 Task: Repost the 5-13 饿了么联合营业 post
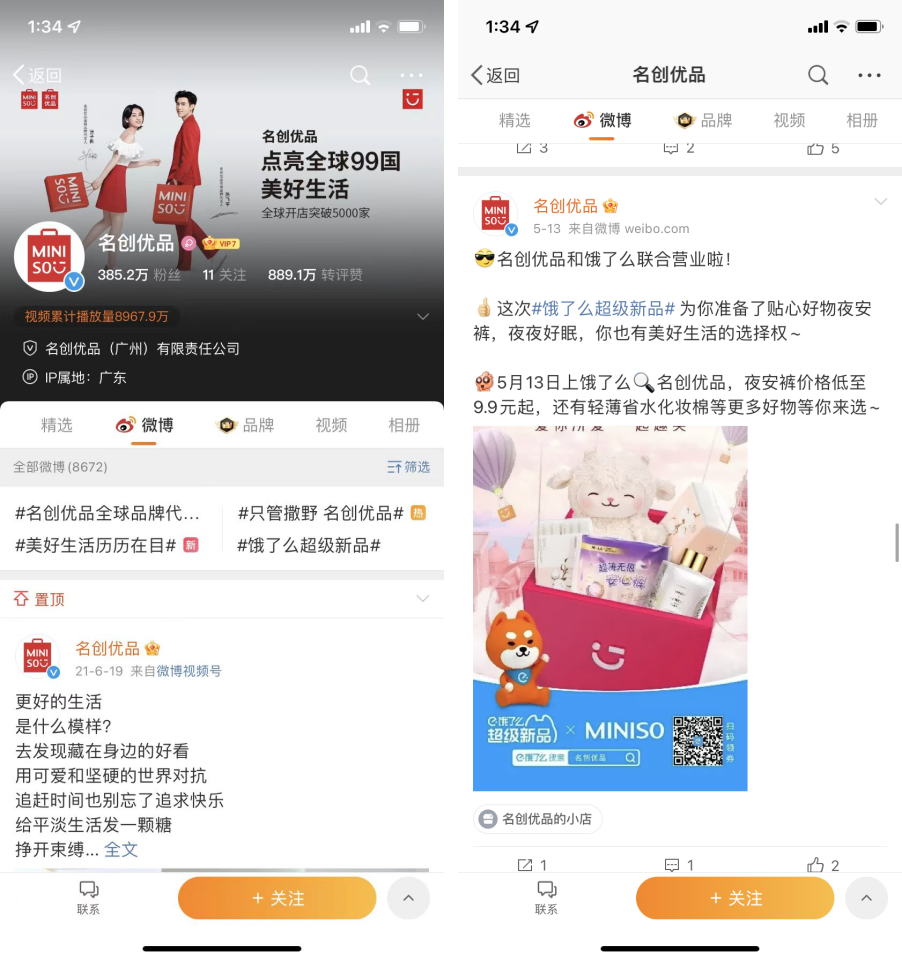(x=531, y=865)
